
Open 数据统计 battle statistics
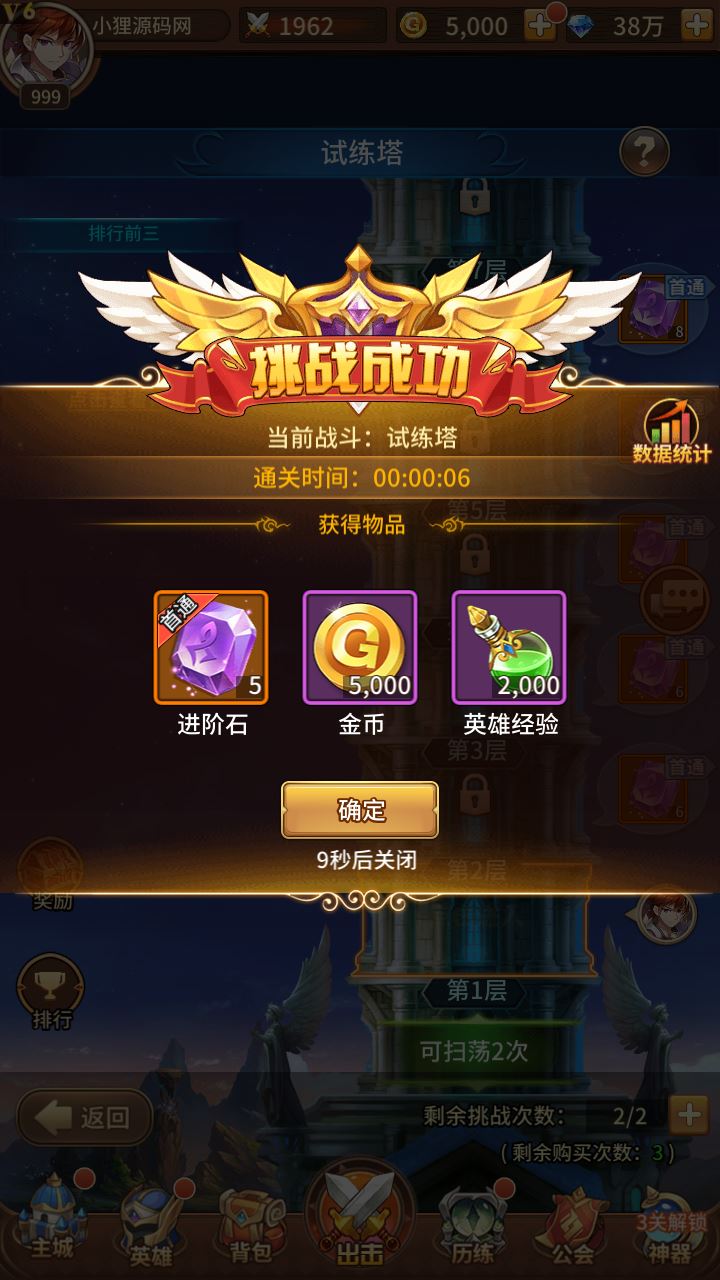point(671,431)
